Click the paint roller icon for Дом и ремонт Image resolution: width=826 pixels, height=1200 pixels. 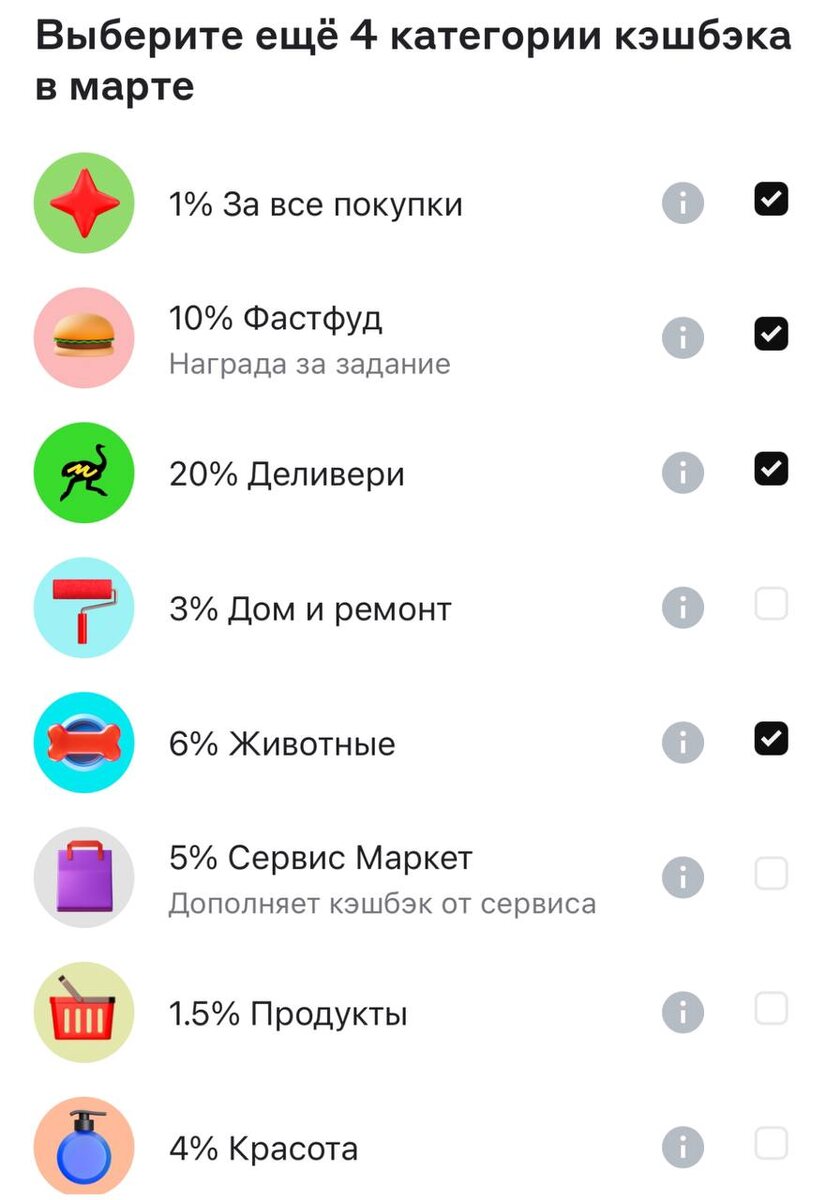click(84, 608)
